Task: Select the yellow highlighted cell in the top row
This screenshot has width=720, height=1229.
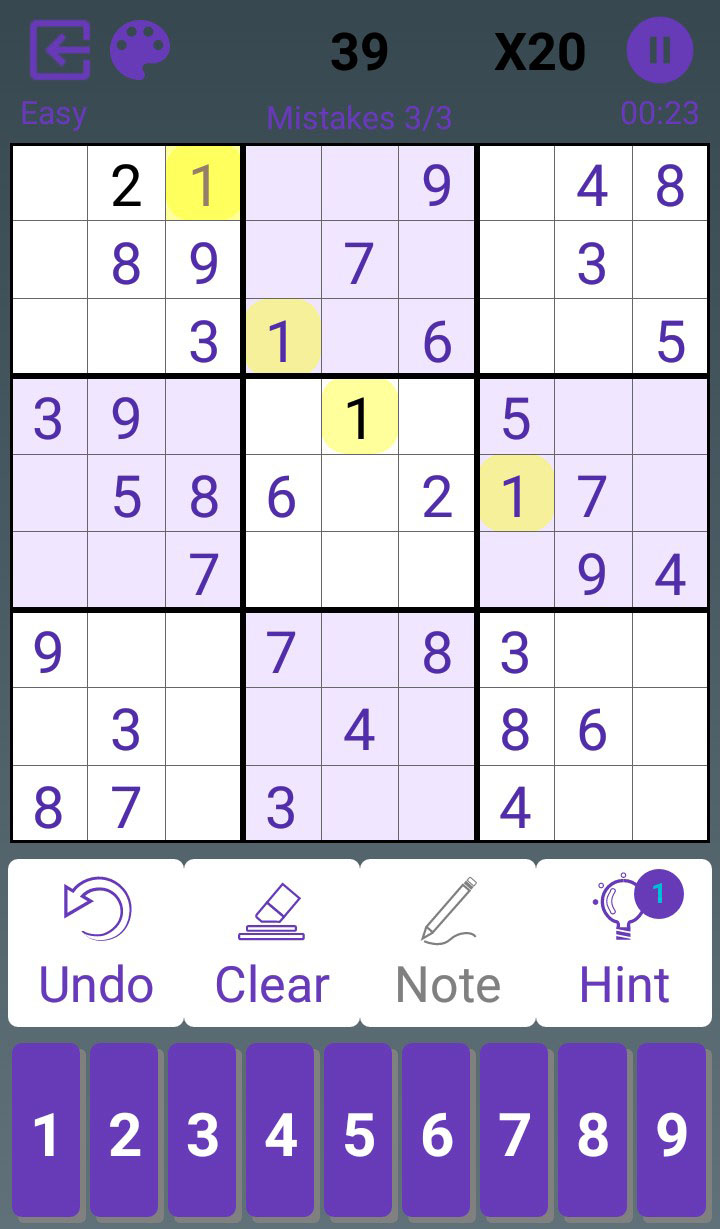Action: point(204,184)
